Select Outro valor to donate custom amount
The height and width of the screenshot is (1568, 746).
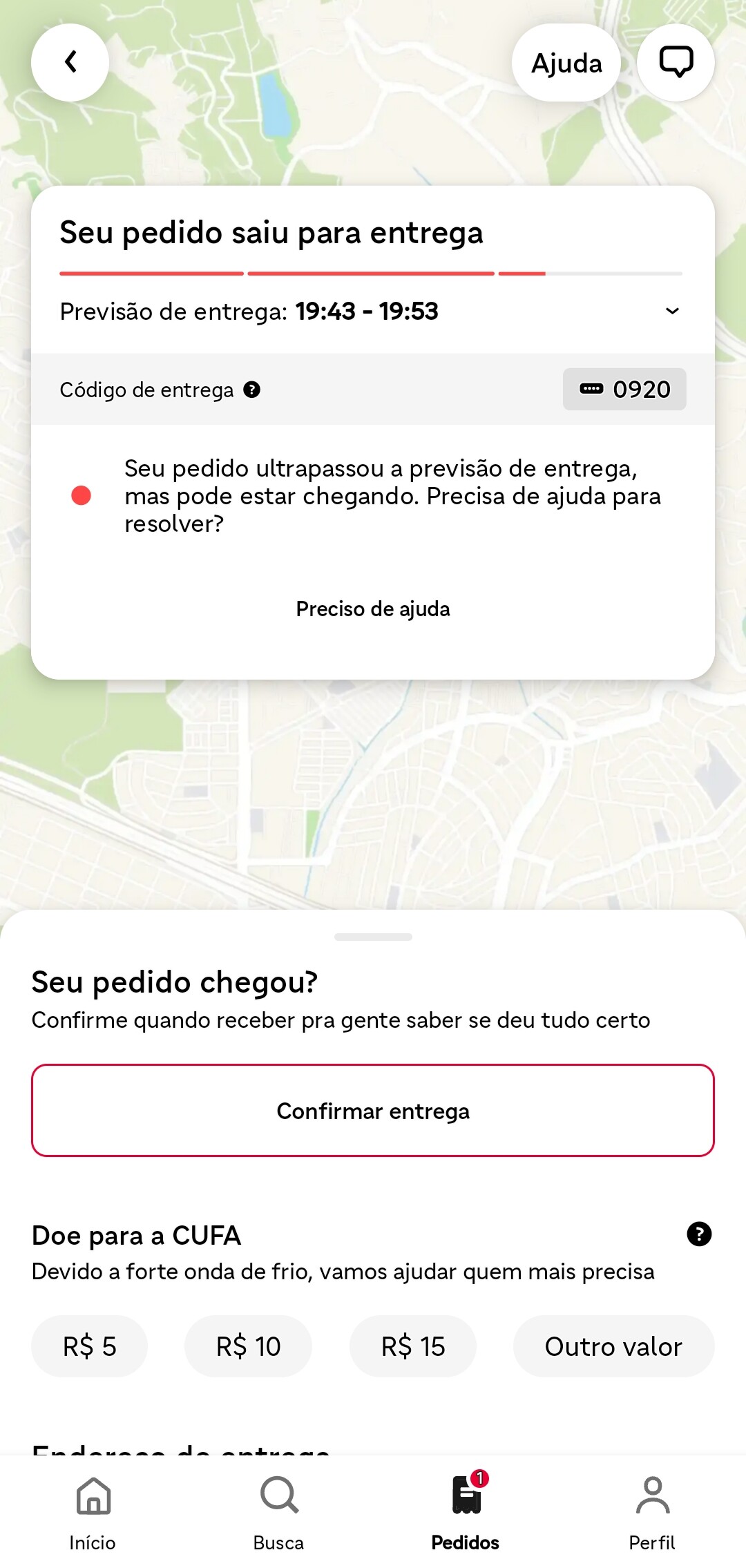[x=613, y=1346]
